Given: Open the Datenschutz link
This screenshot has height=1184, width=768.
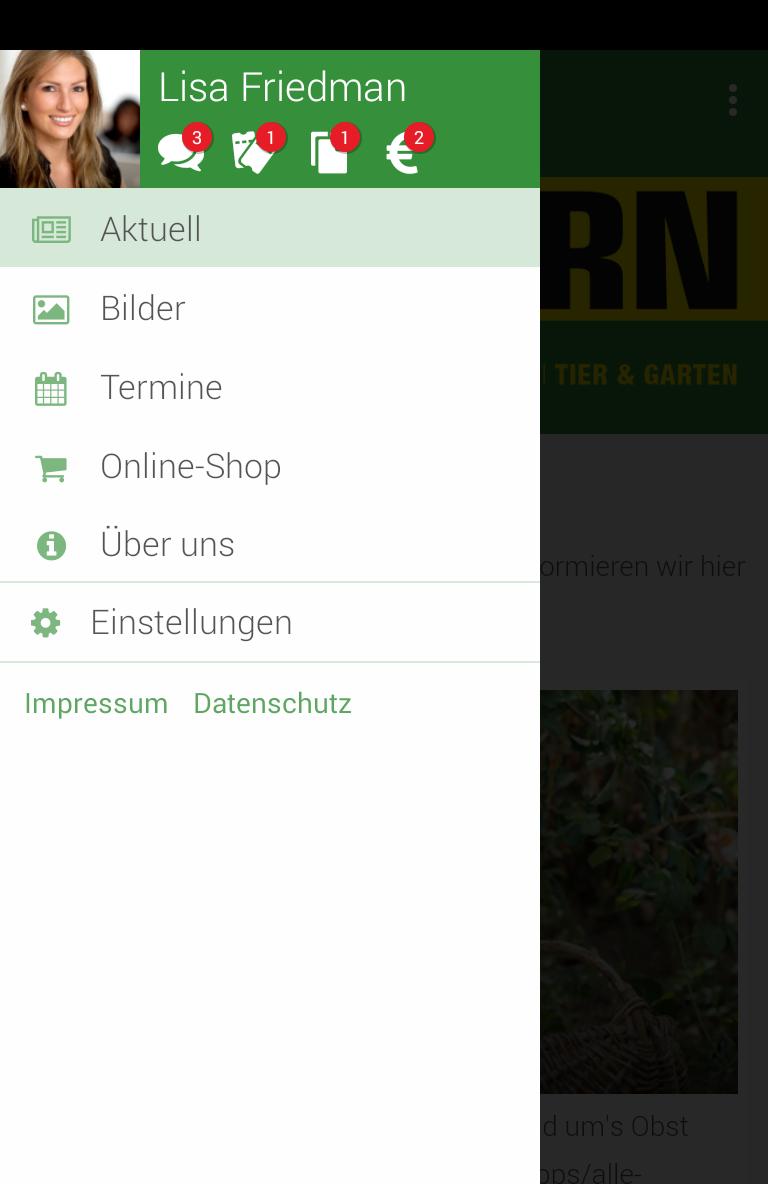Looking at the screenshot, I should tap(272, 703).
